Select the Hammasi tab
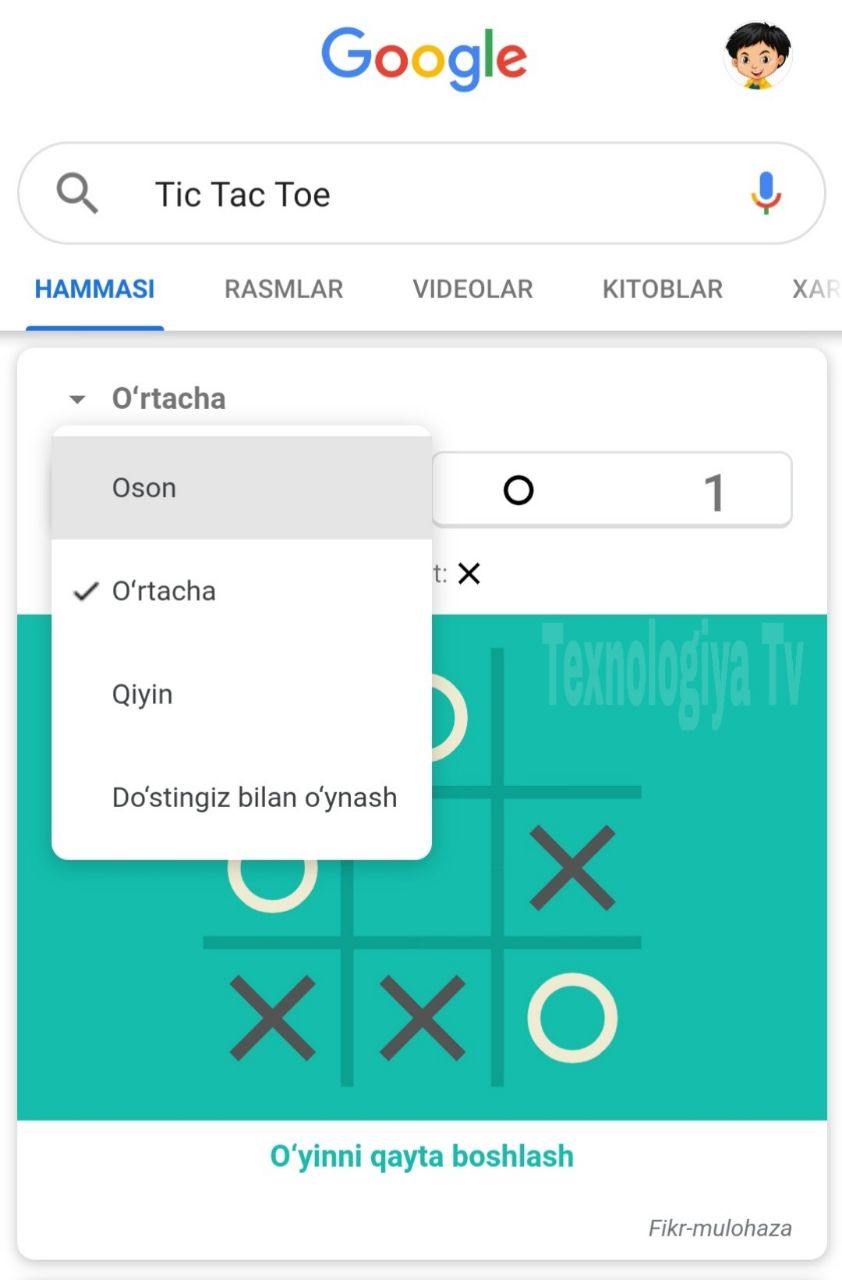This screenshot has width=842, height=1280. tap(95, 289)
